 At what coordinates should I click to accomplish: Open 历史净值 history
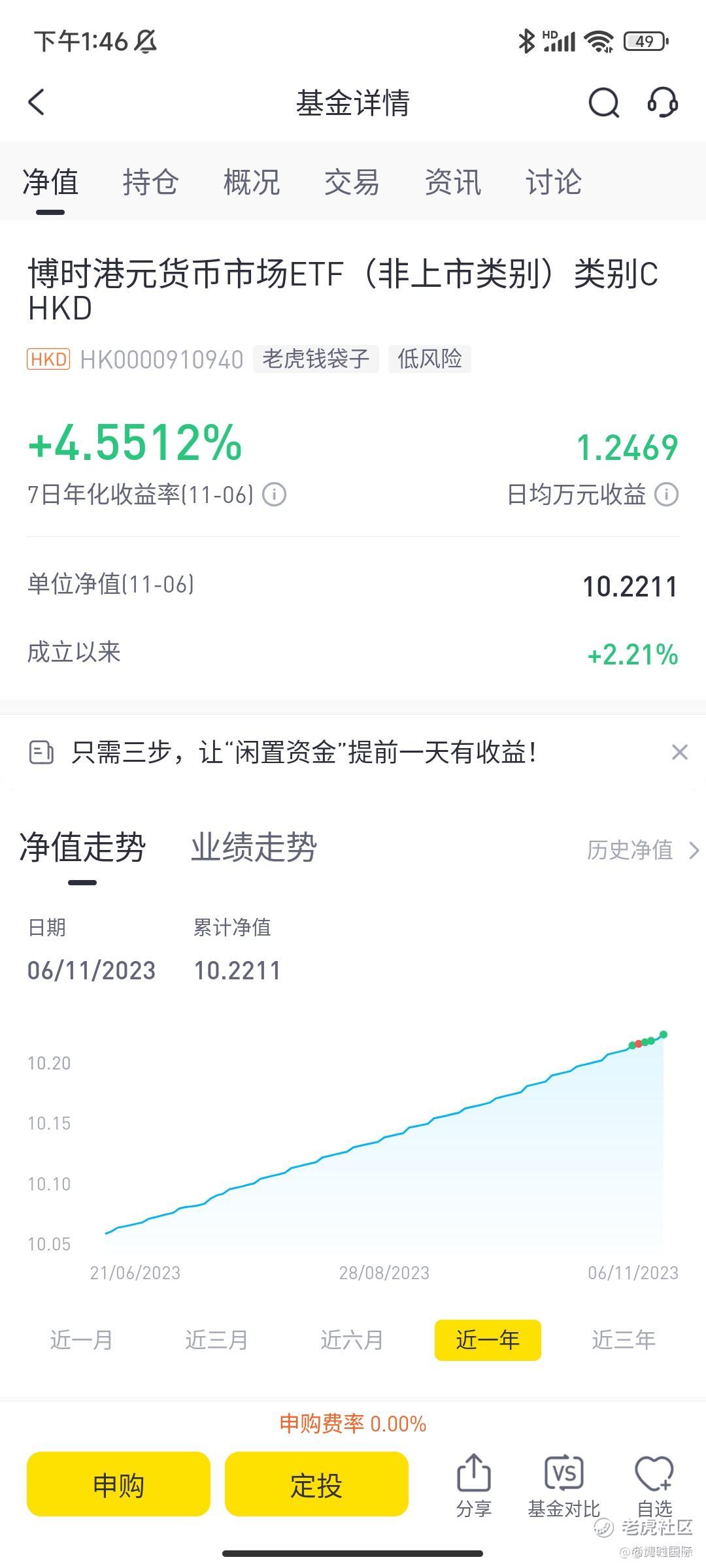coord(643,850)
